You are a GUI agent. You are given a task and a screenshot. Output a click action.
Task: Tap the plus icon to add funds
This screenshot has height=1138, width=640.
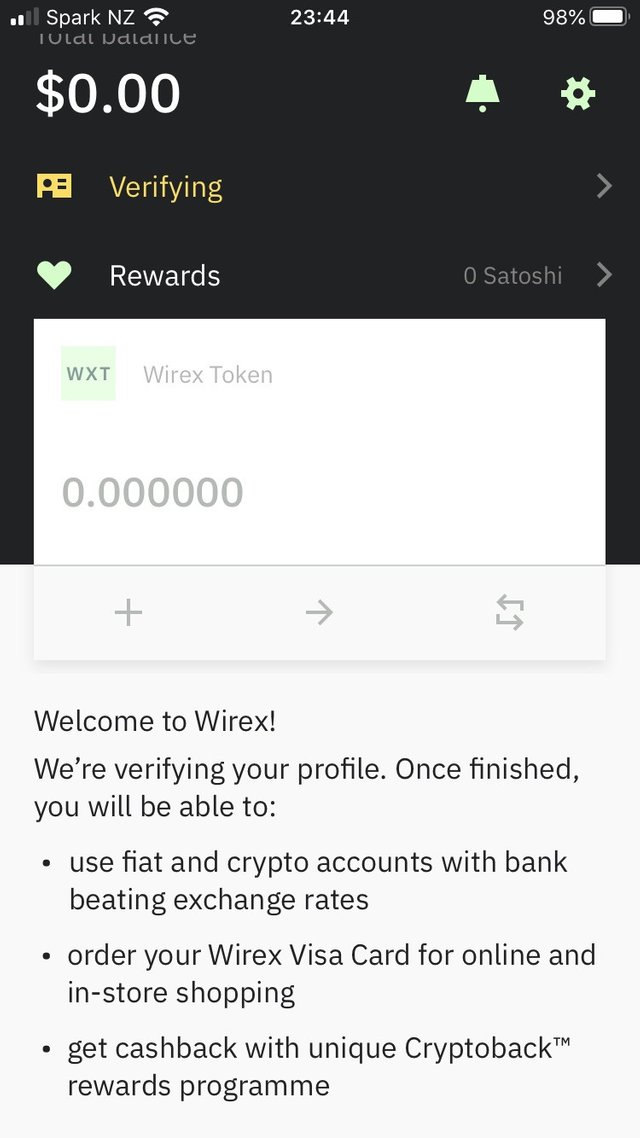coord(128,613)
